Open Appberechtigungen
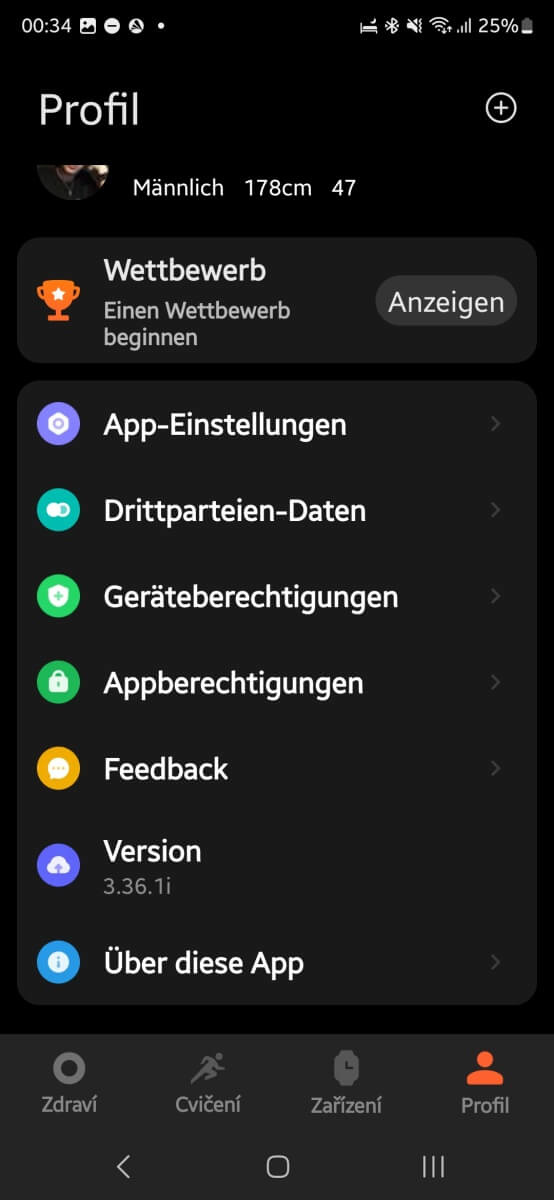Screen dimensions: 554x1200 click(x=277, y=683)
